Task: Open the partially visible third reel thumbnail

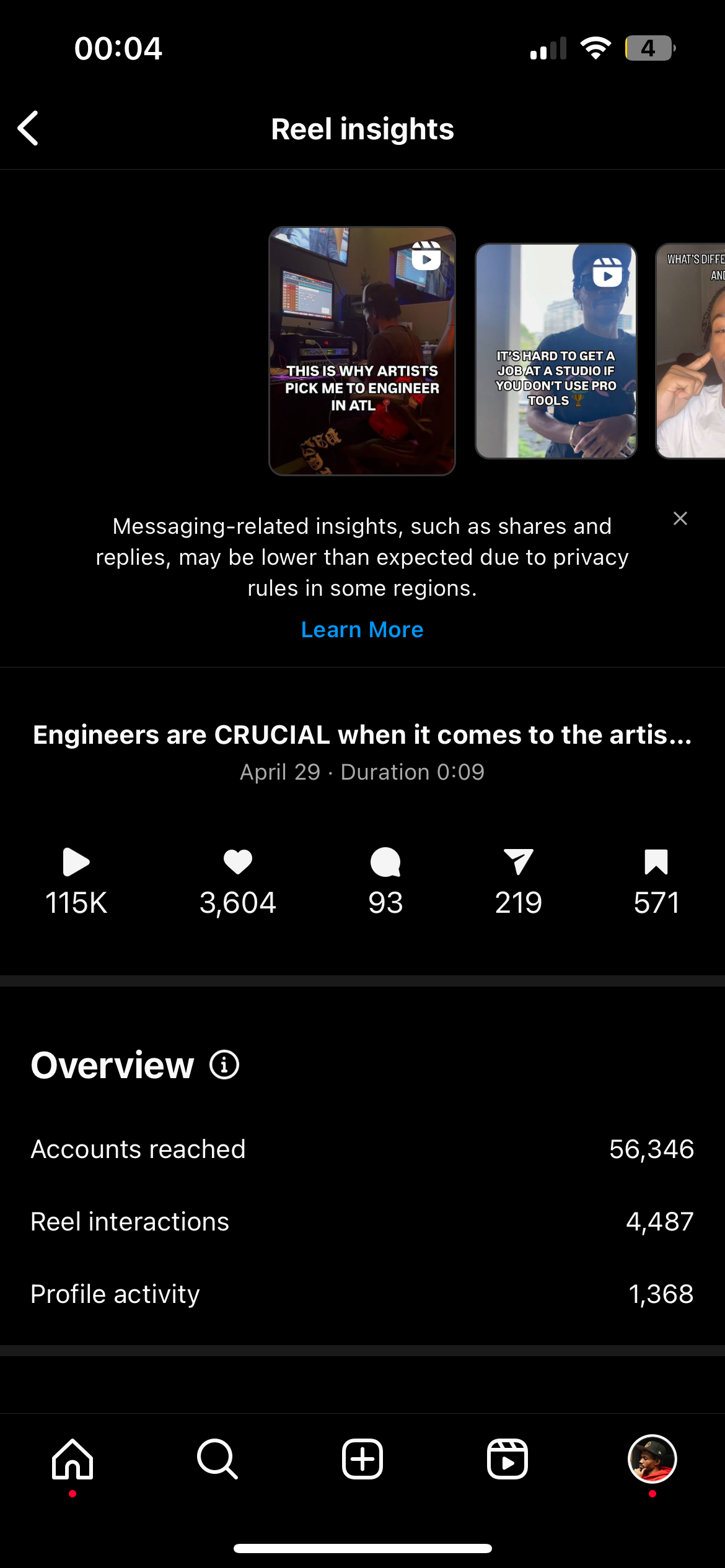Action: pyautogui.click(x=692, y=351)
